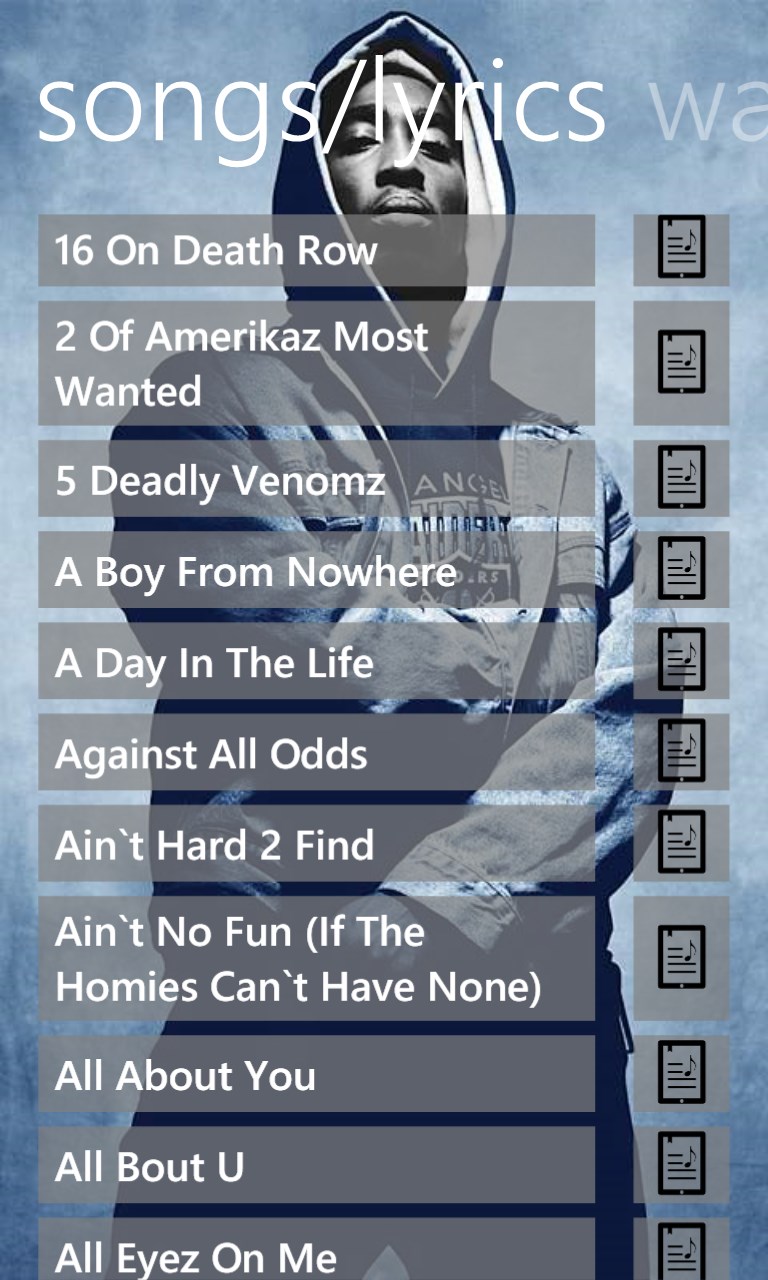Open All Eyez On Me

[316, 1252]
